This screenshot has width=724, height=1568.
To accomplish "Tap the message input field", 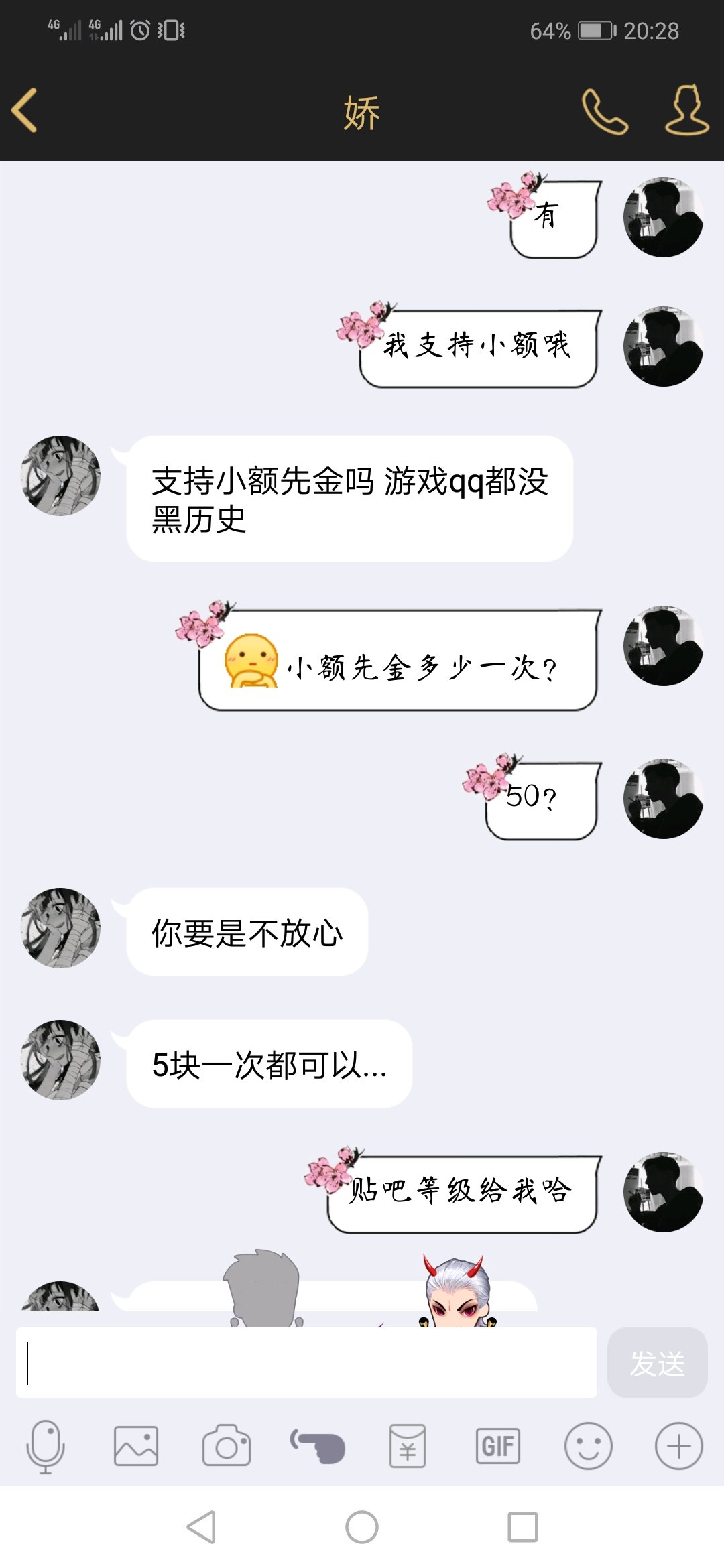I will pyautogui.click(x=306, y=1363).
